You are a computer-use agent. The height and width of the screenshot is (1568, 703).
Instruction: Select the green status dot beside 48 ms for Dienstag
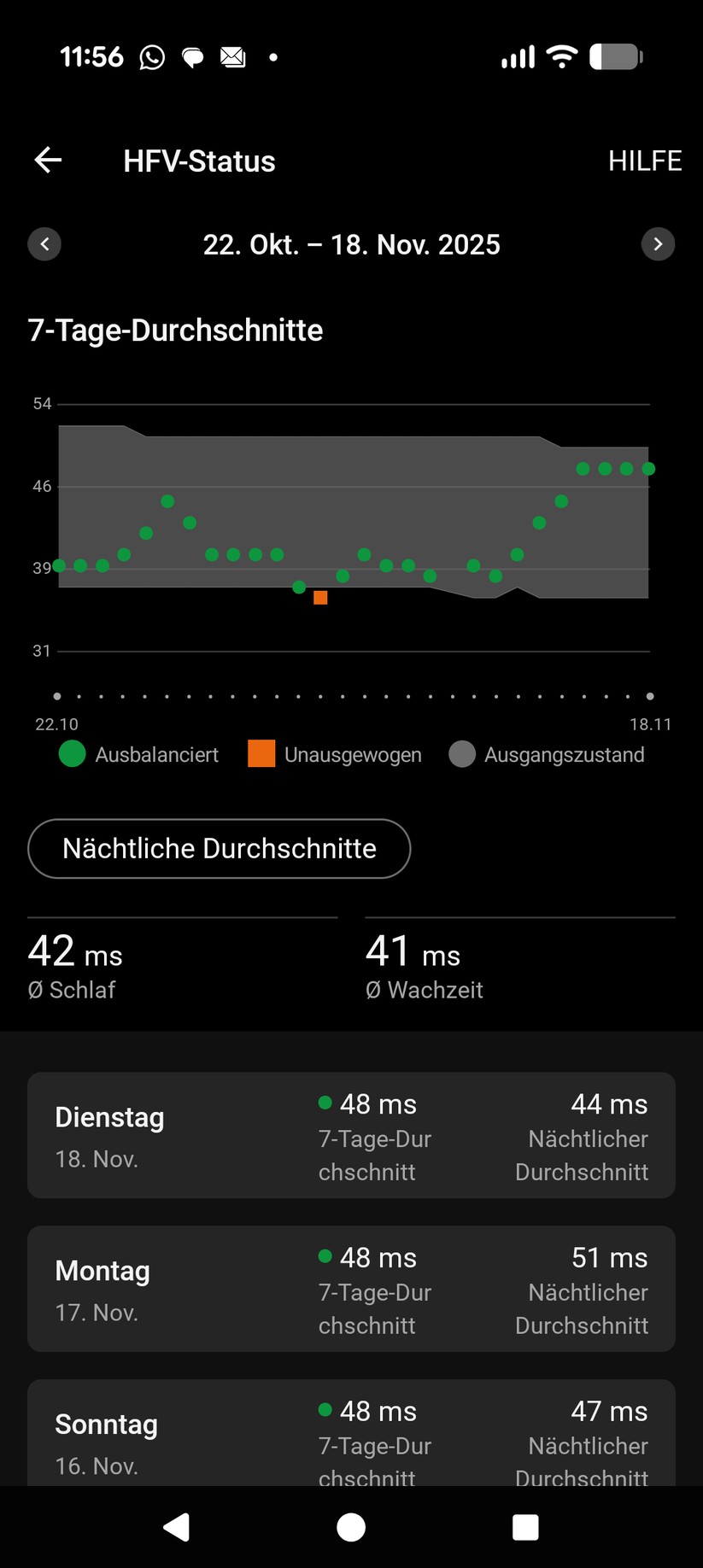[x=325, y=1103]
